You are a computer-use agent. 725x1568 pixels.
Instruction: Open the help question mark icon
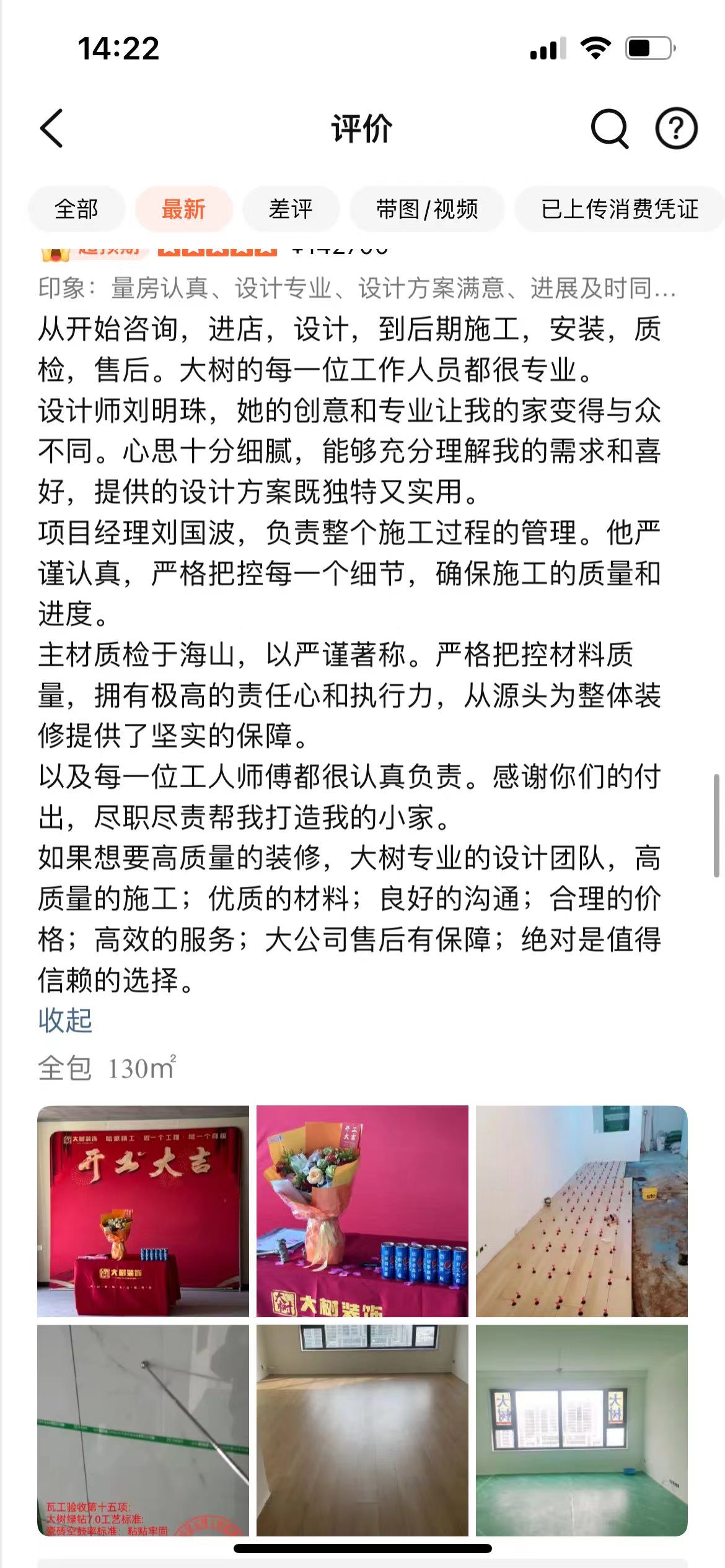click(676, 129)
